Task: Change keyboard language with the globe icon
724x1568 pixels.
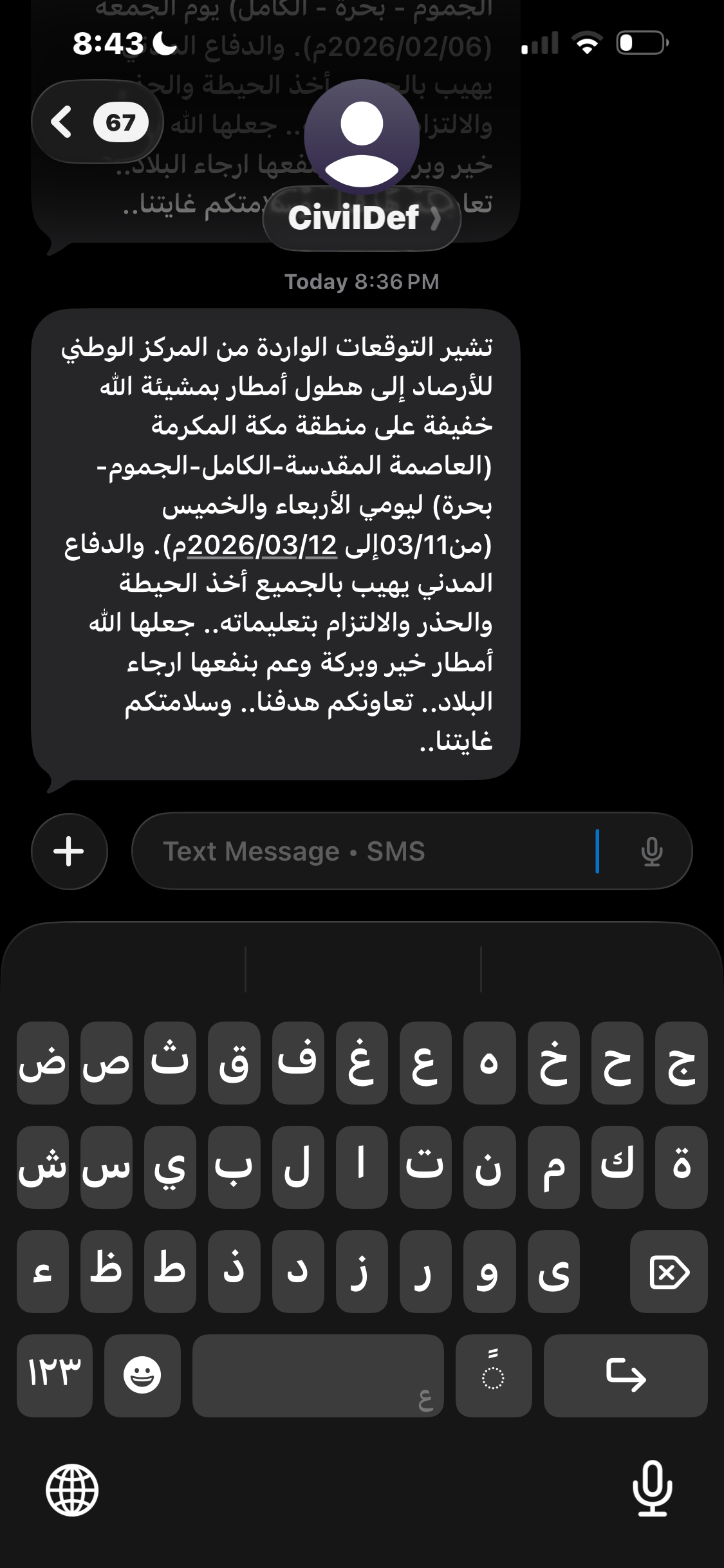Action: (x=72, y=1489)
